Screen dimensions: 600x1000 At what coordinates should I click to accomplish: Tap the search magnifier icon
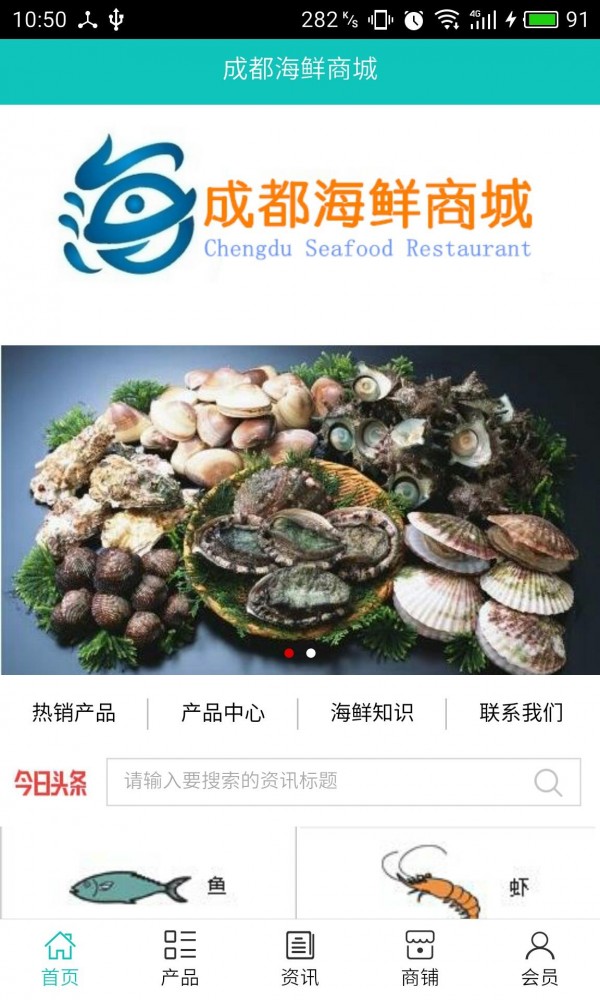[x=548, y=781]
